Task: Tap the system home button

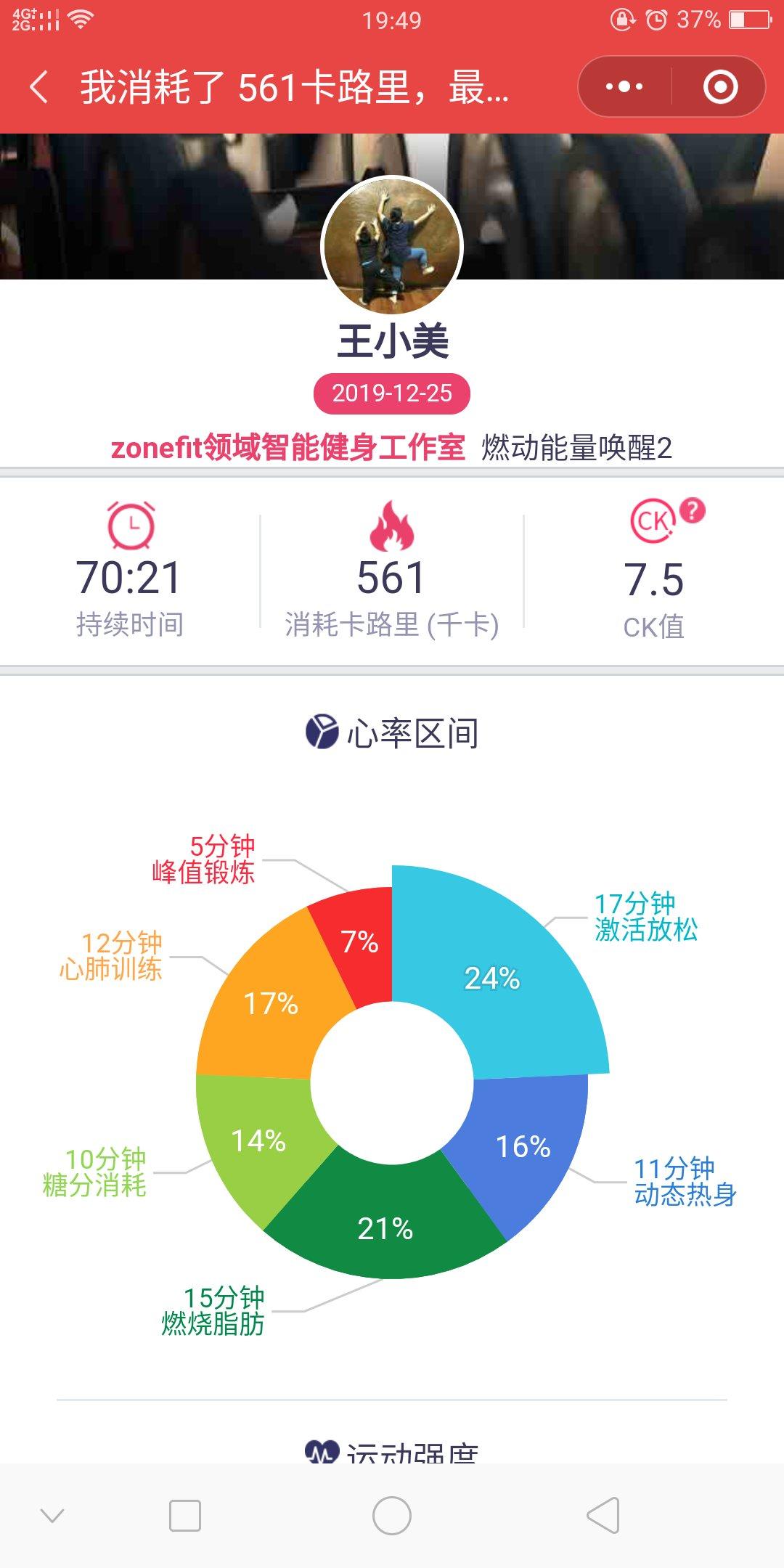Action: [x=392, y=1516]
